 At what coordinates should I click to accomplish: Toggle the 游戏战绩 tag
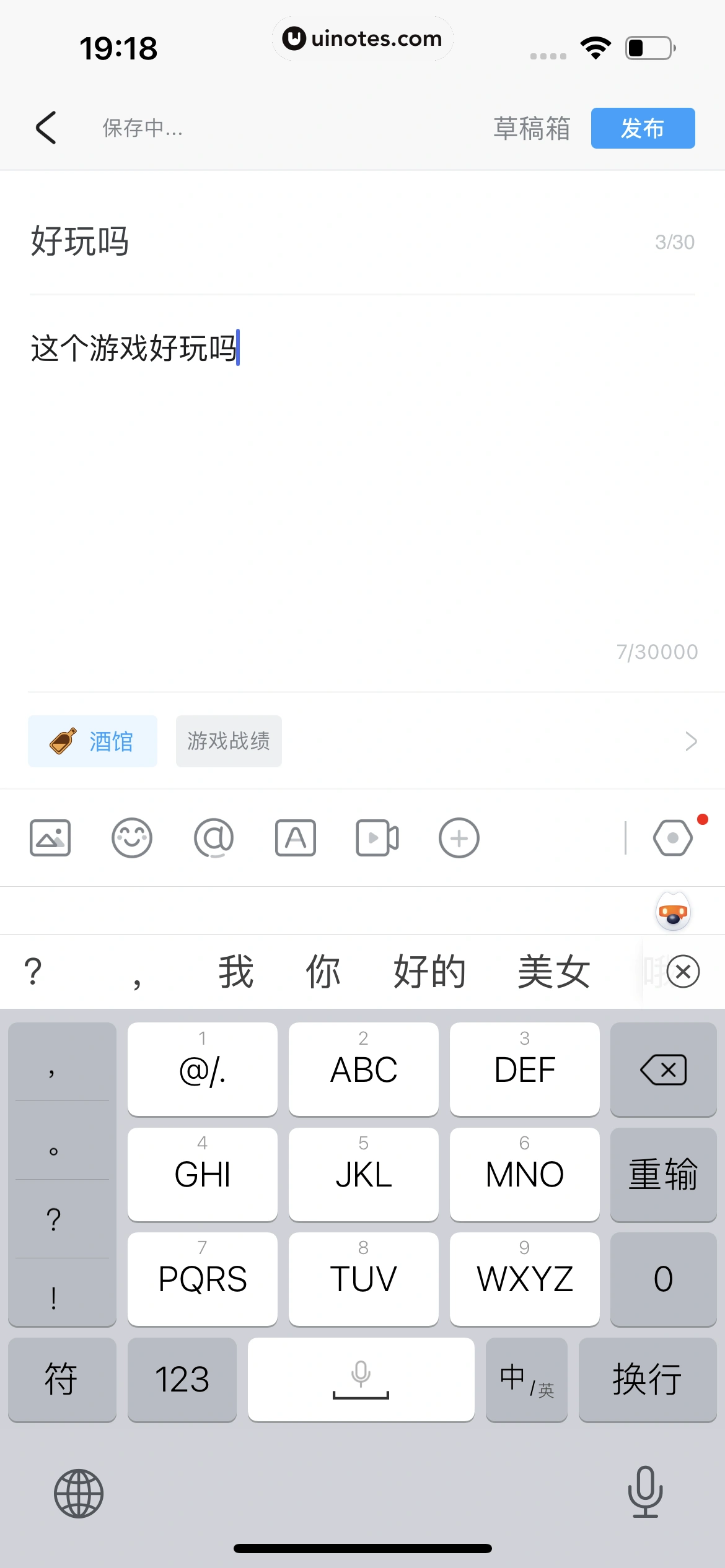click(229, 741)
